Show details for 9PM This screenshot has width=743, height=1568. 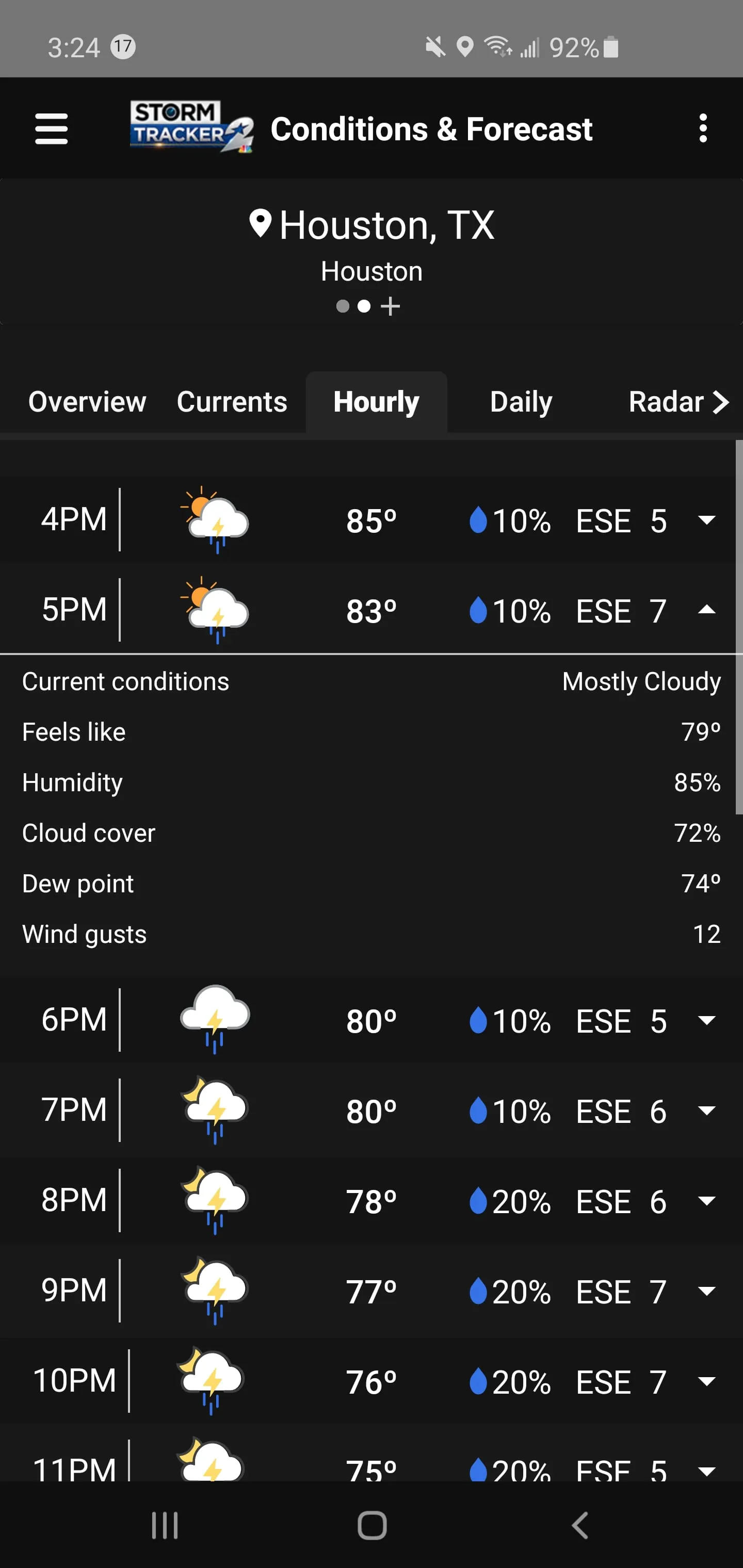click(706, 1291)
